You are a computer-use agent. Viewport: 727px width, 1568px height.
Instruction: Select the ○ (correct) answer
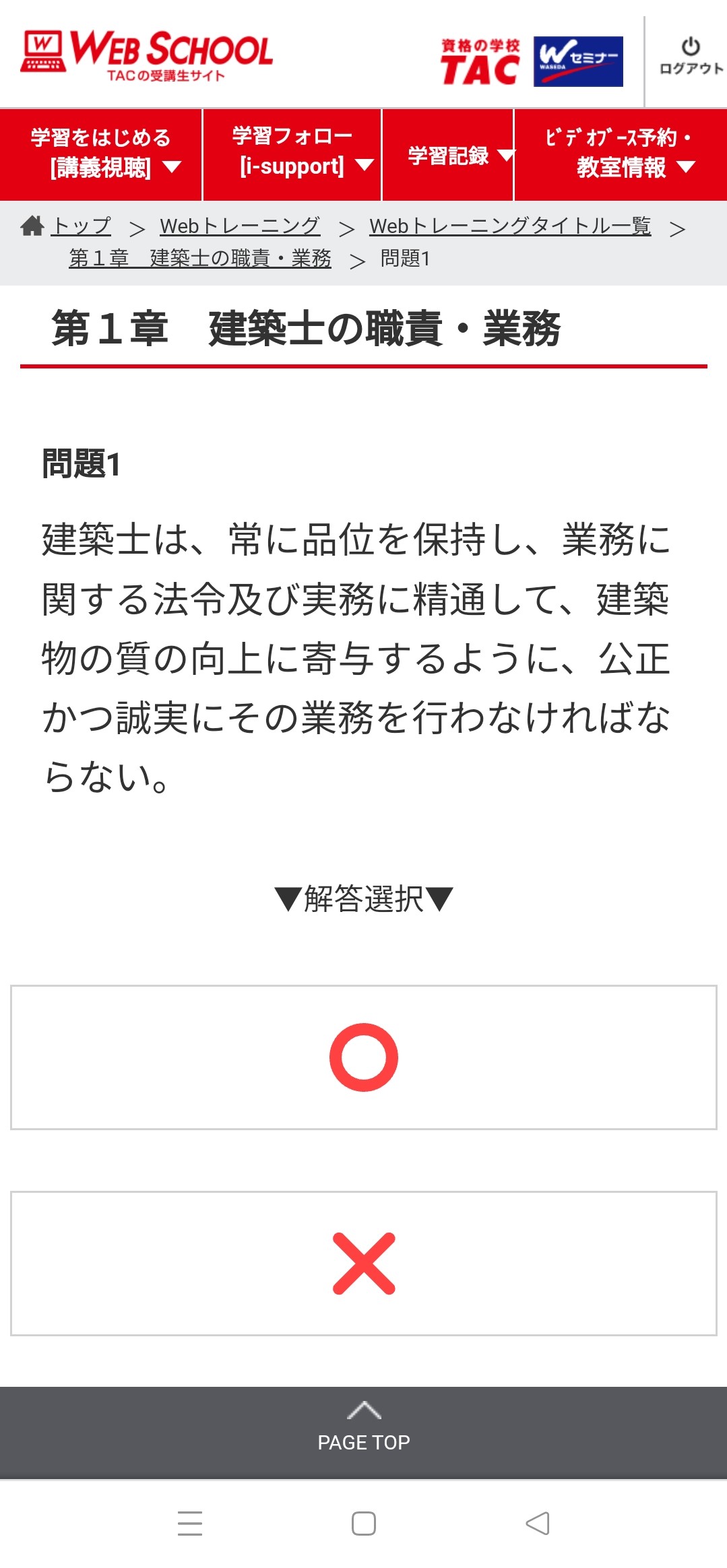coord(364,1057)
